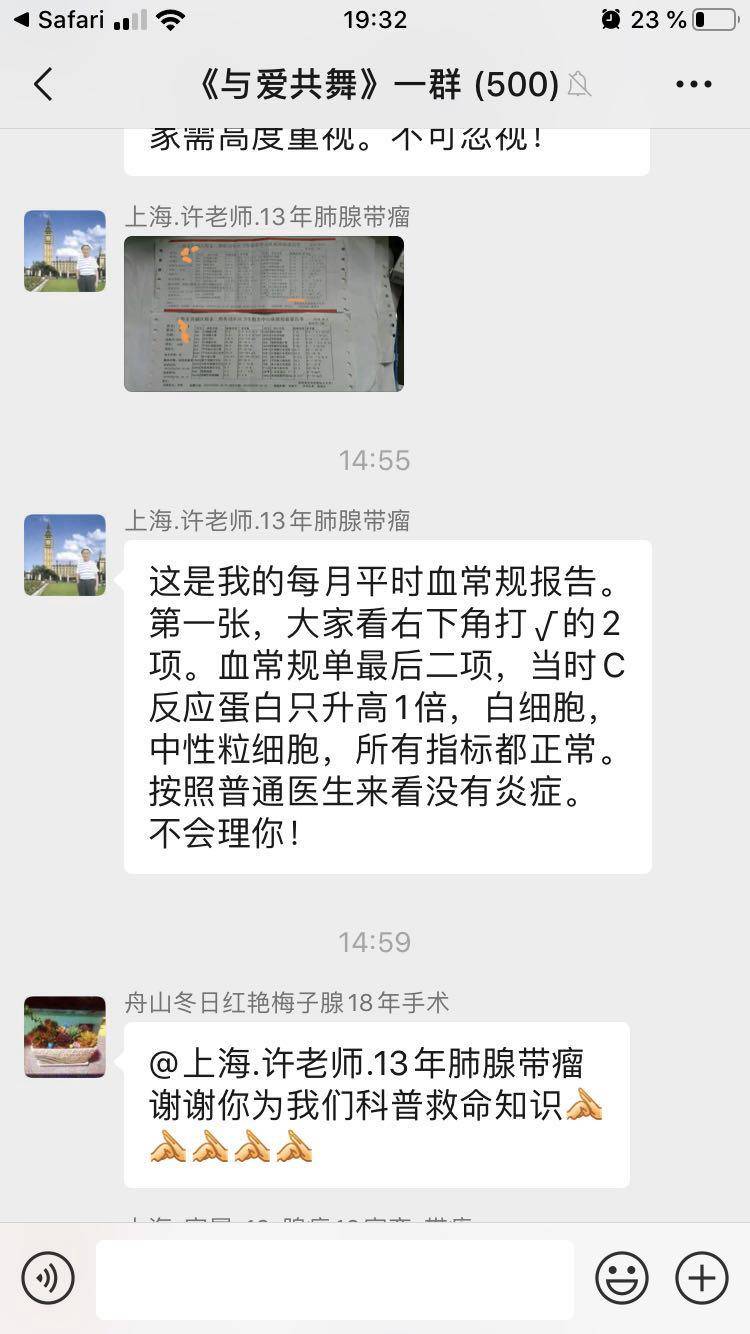Open the emoji sticker panel
The image size is (750, 1334).
[x=622, y=1278]
